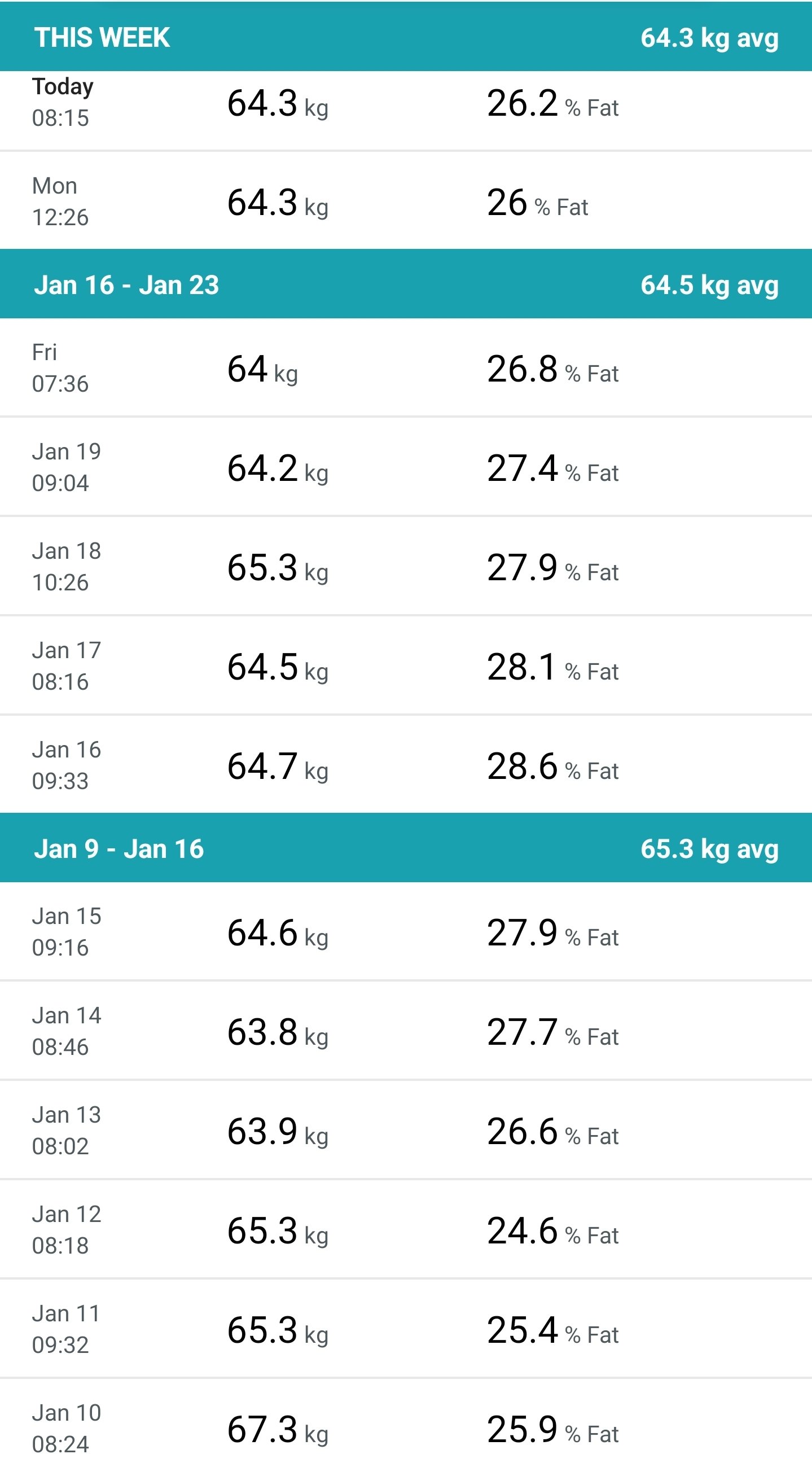Select the Jan 14 entry of 63.8 kg
The width and height of the screenshot is (812, 1463).
coord(406,1031)
